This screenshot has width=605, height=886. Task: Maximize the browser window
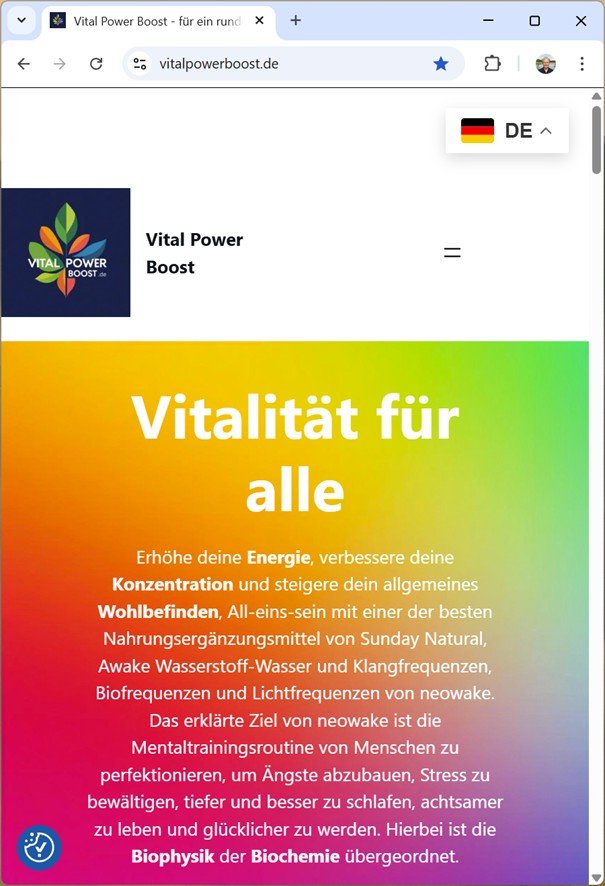pyautogui.click(x=534, y=20)
